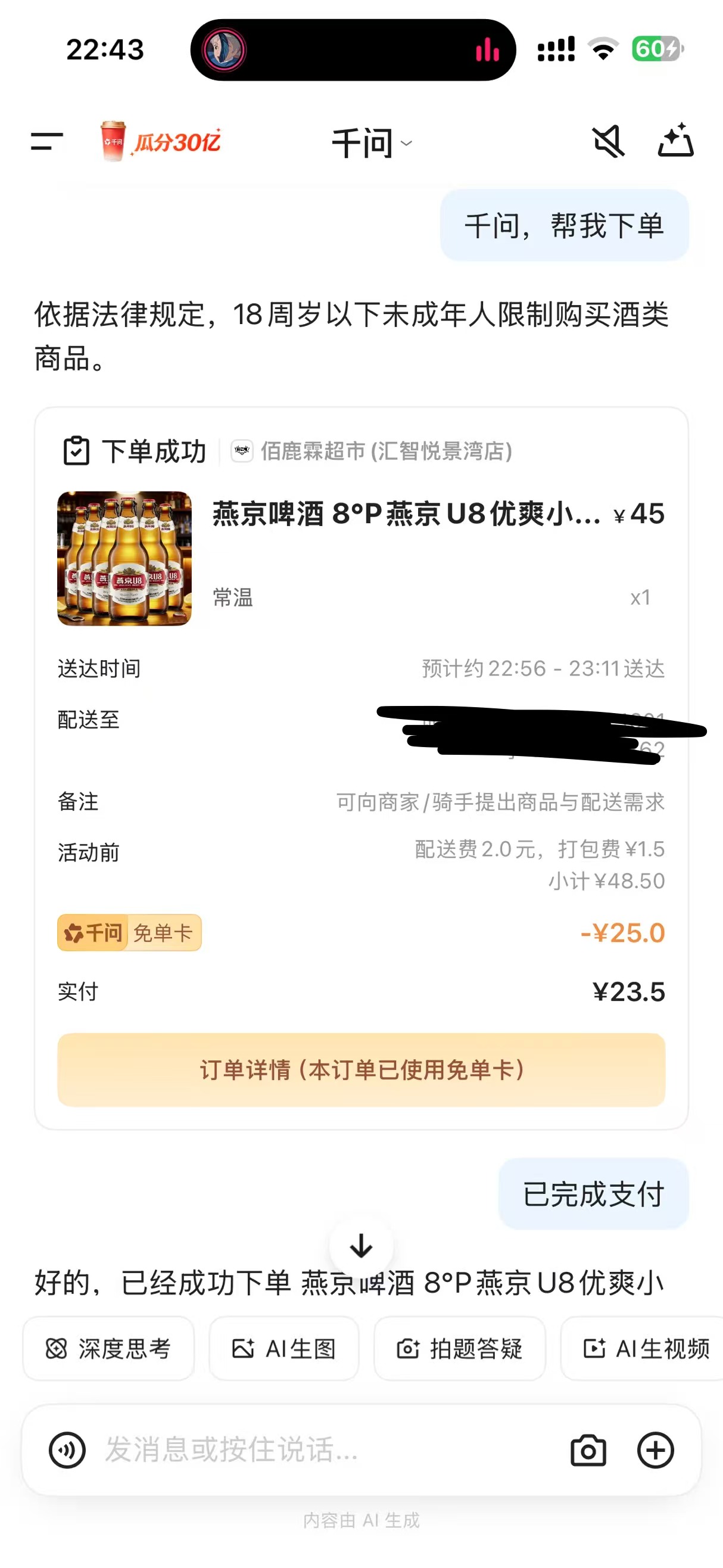The height and width of the screenshot is (1568, 723).
Task: Switch to voice input mode
Action: 67,1450
